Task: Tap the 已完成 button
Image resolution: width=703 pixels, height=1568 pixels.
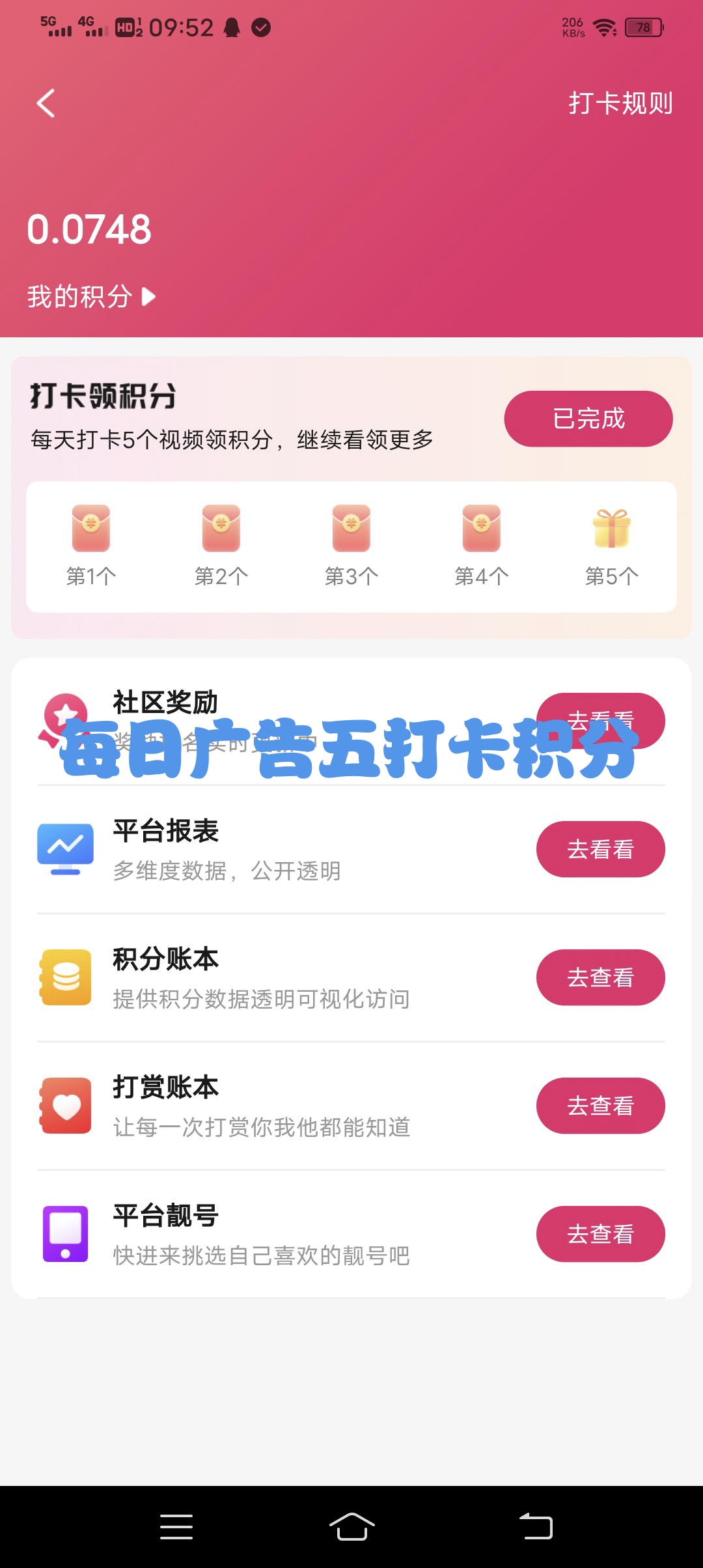Action: (x=588, y=419)
